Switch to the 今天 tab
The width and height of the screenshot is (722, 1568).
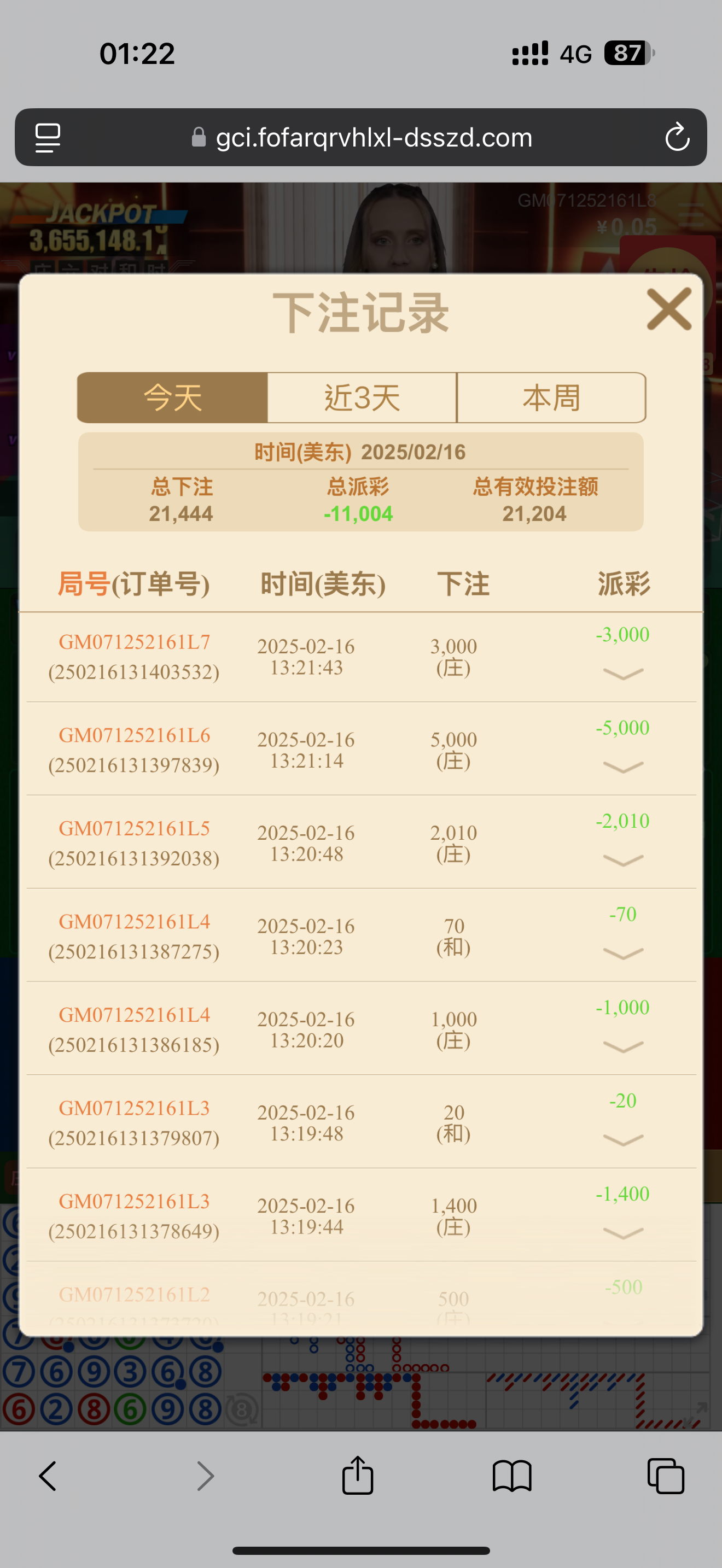(x=172, y=397)
